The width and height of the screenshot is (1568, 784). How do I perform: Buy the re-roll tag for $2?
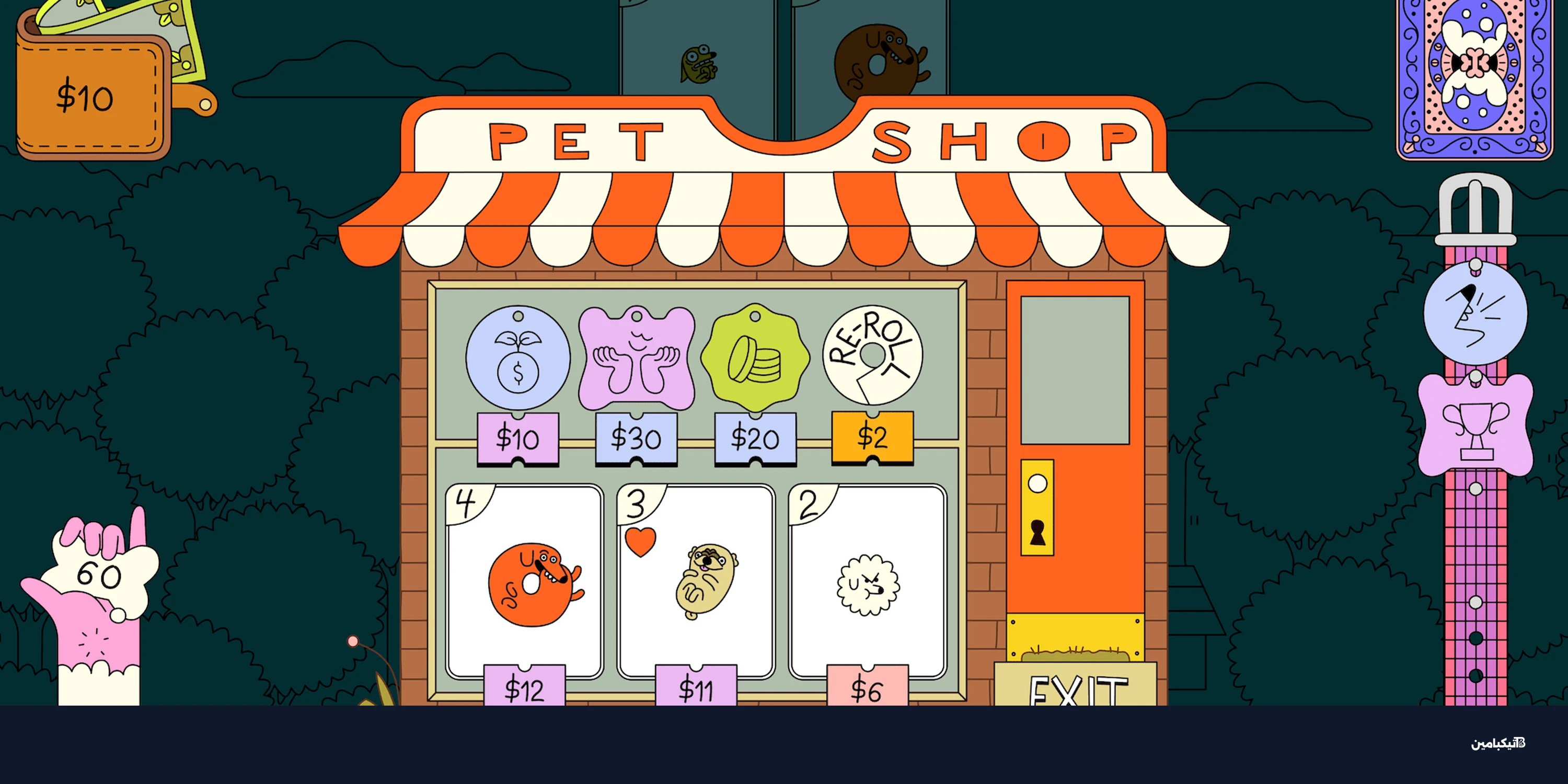coord(872,356)
